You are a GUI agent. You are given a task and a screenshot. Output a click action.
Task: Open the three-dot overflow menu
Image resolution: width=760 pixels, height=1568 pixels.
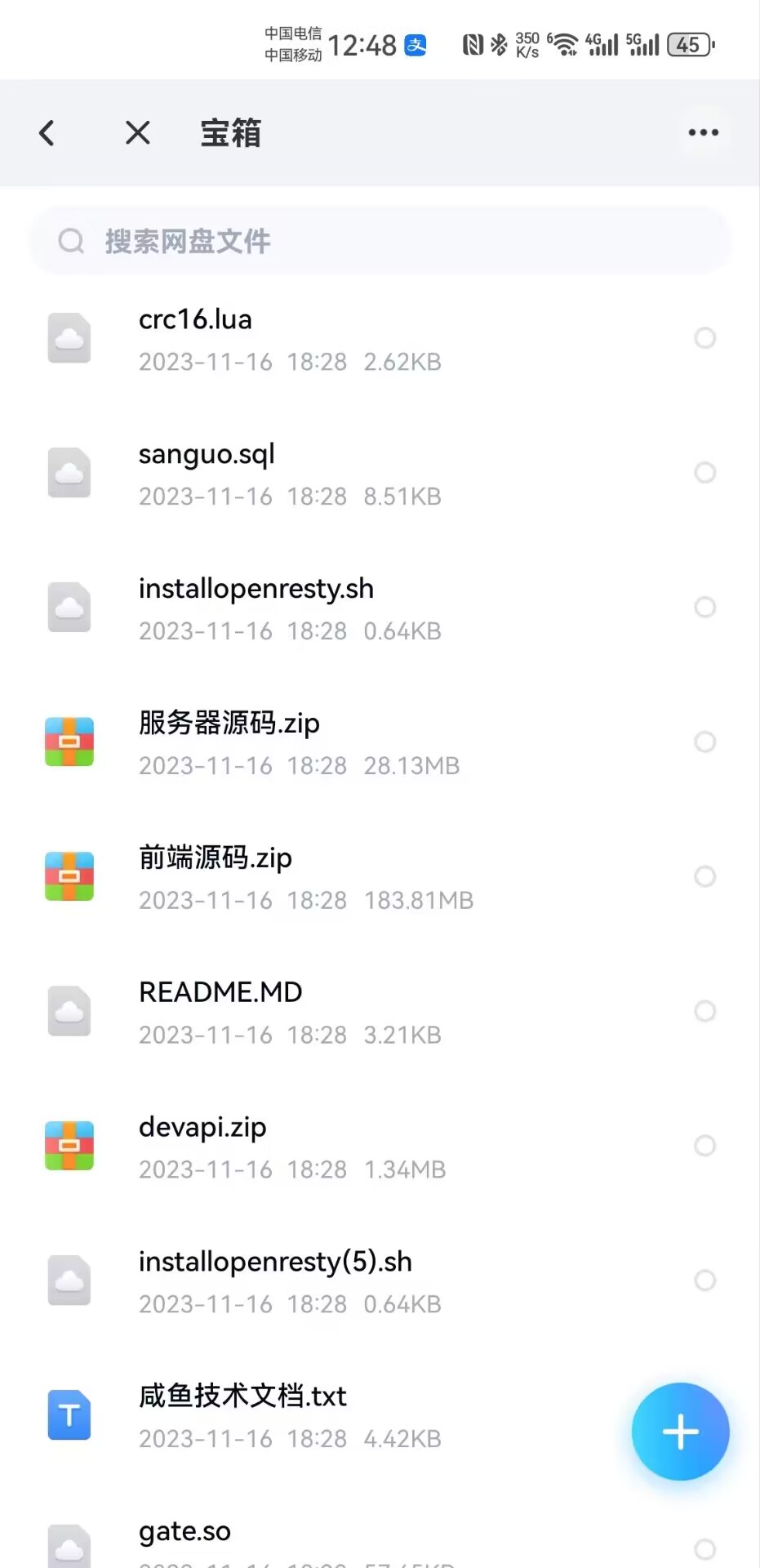tap(703, 132)
